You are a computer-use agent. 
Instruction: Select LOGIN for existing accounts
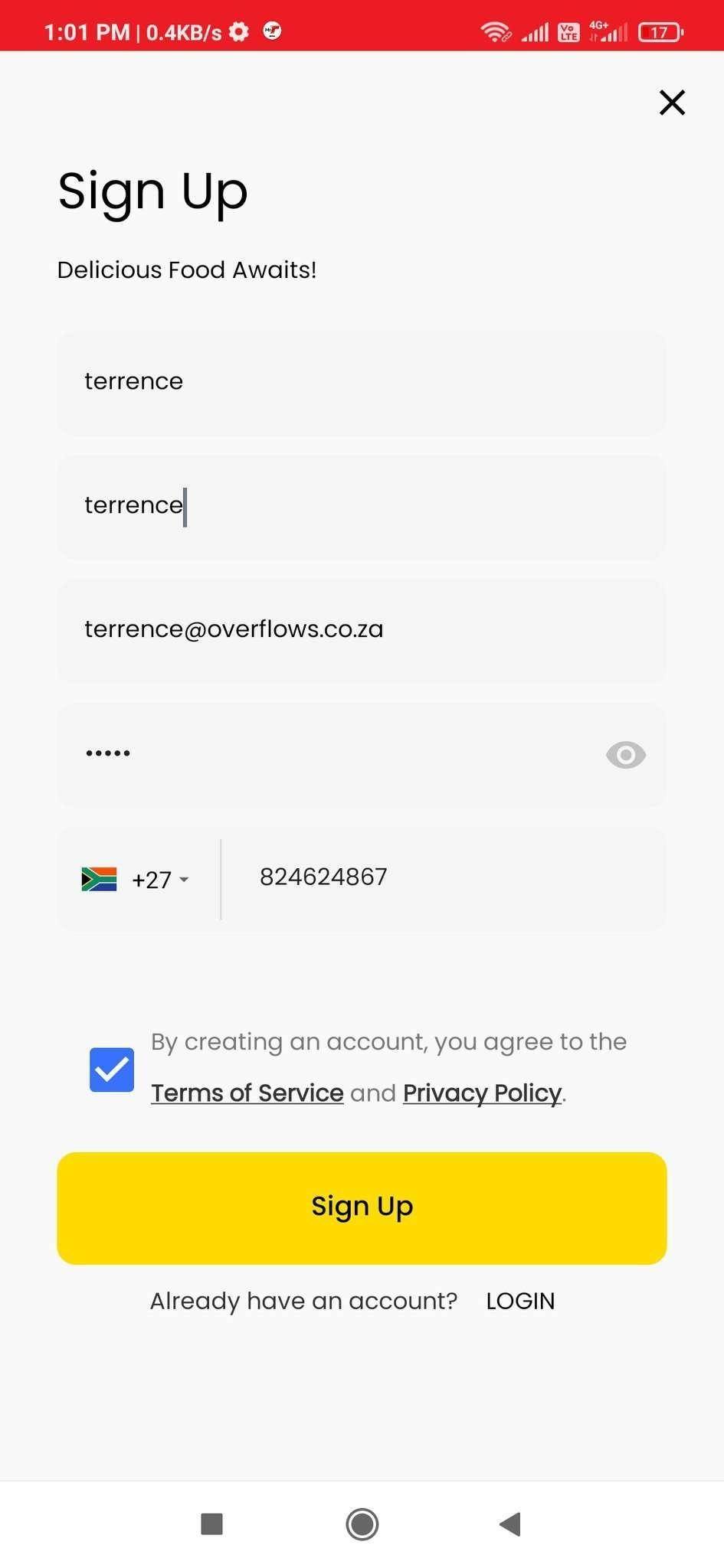(x=520, y=1300)
